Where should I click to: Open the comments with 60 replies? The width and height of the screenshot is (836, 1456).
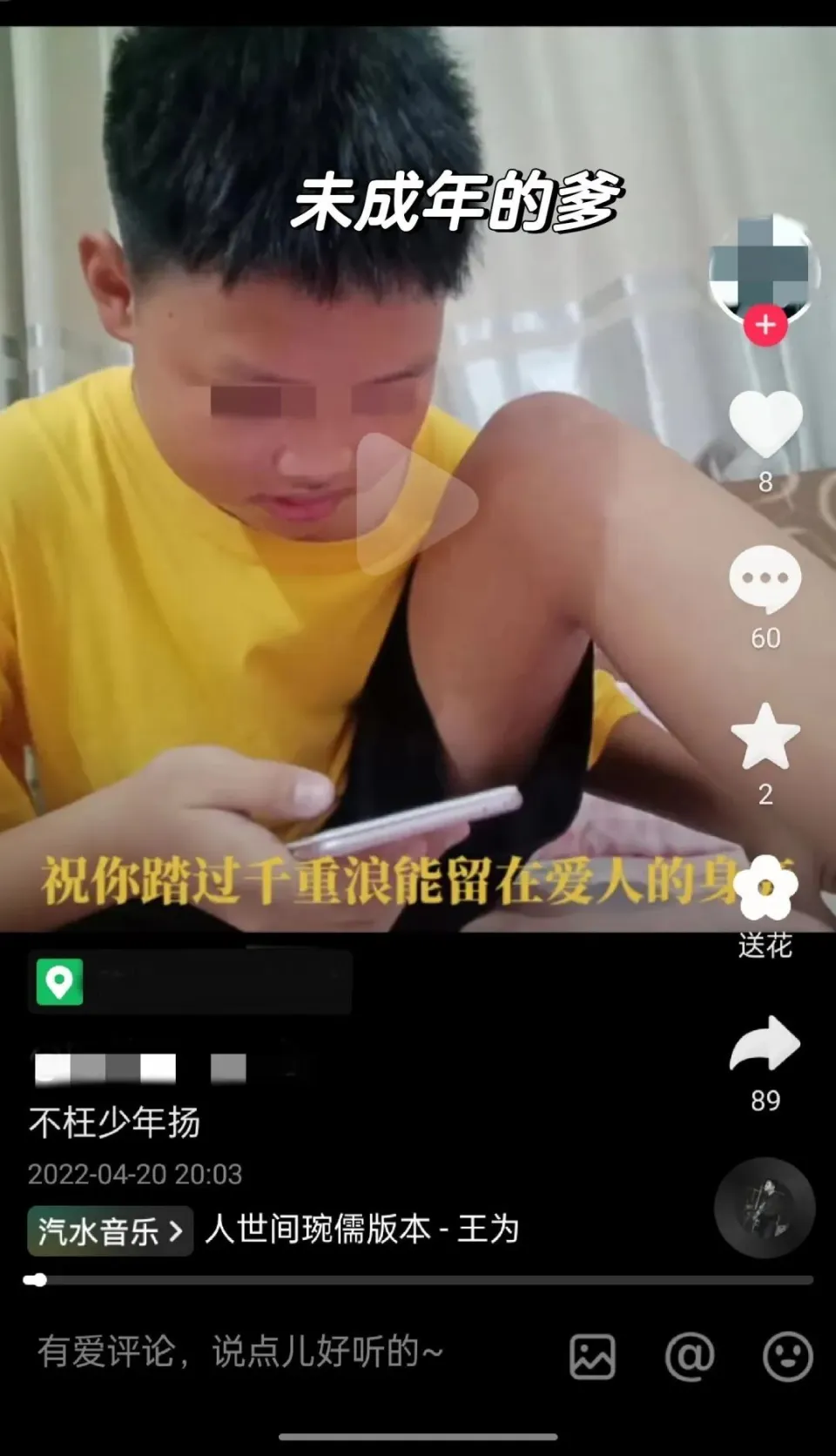tap(765, 580)
